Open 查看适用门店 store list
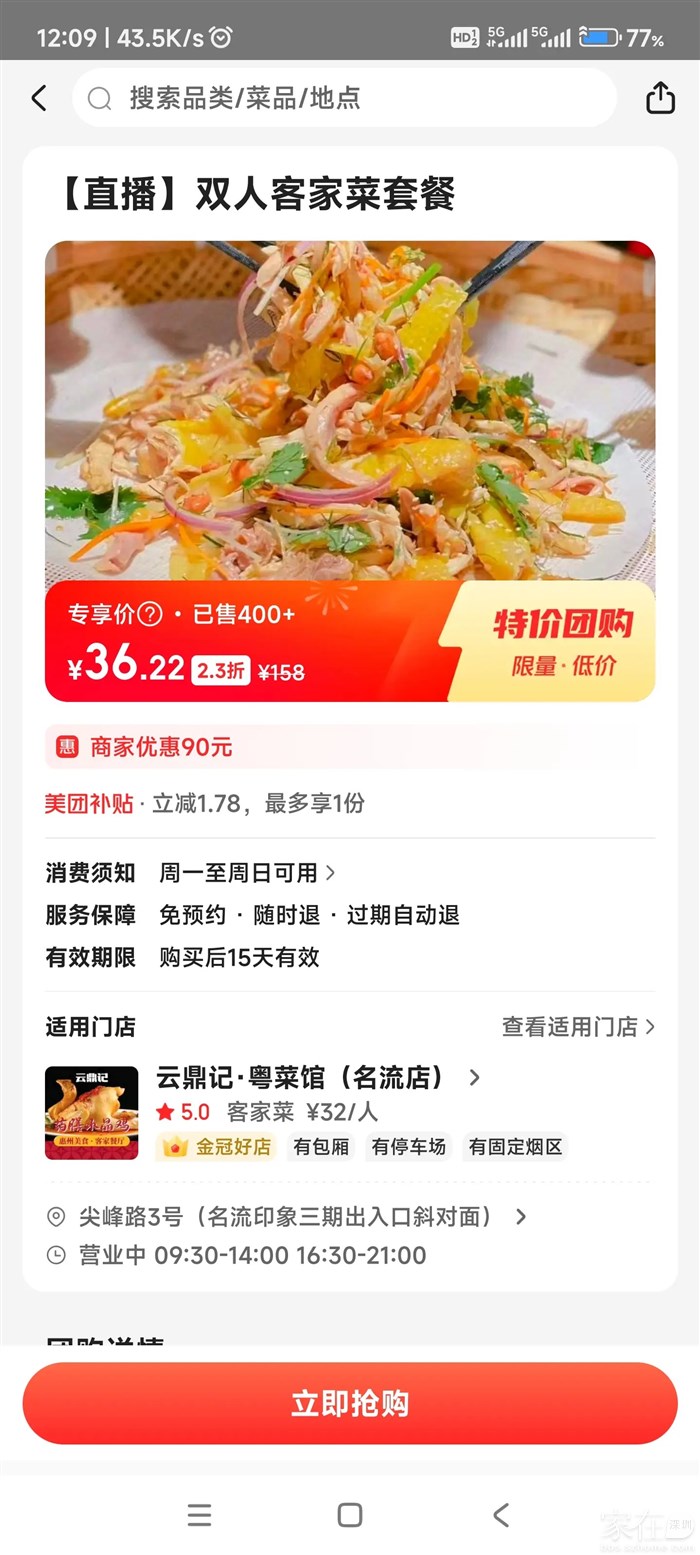 [x=578, y=1027]
